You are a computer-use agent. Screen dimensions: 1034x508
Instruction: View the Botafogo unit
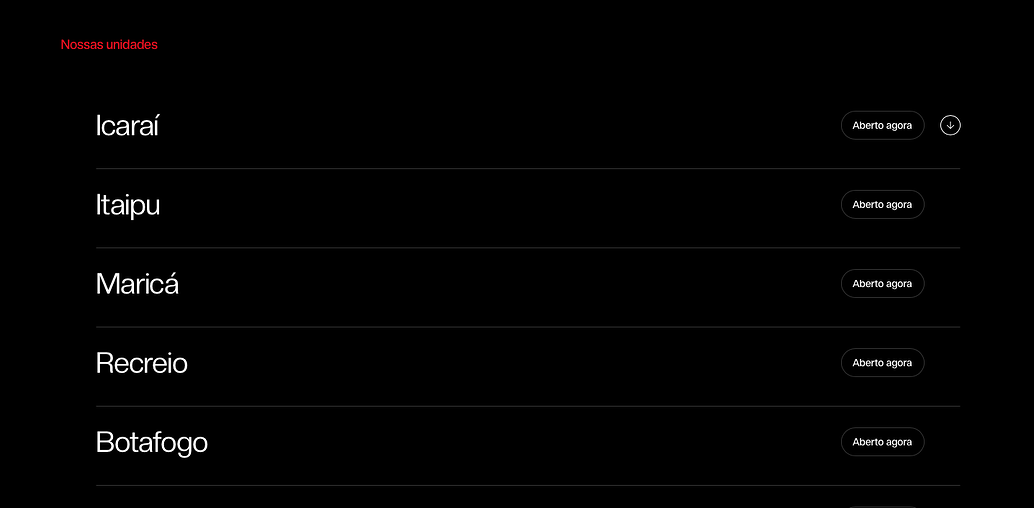click(151, 442)
